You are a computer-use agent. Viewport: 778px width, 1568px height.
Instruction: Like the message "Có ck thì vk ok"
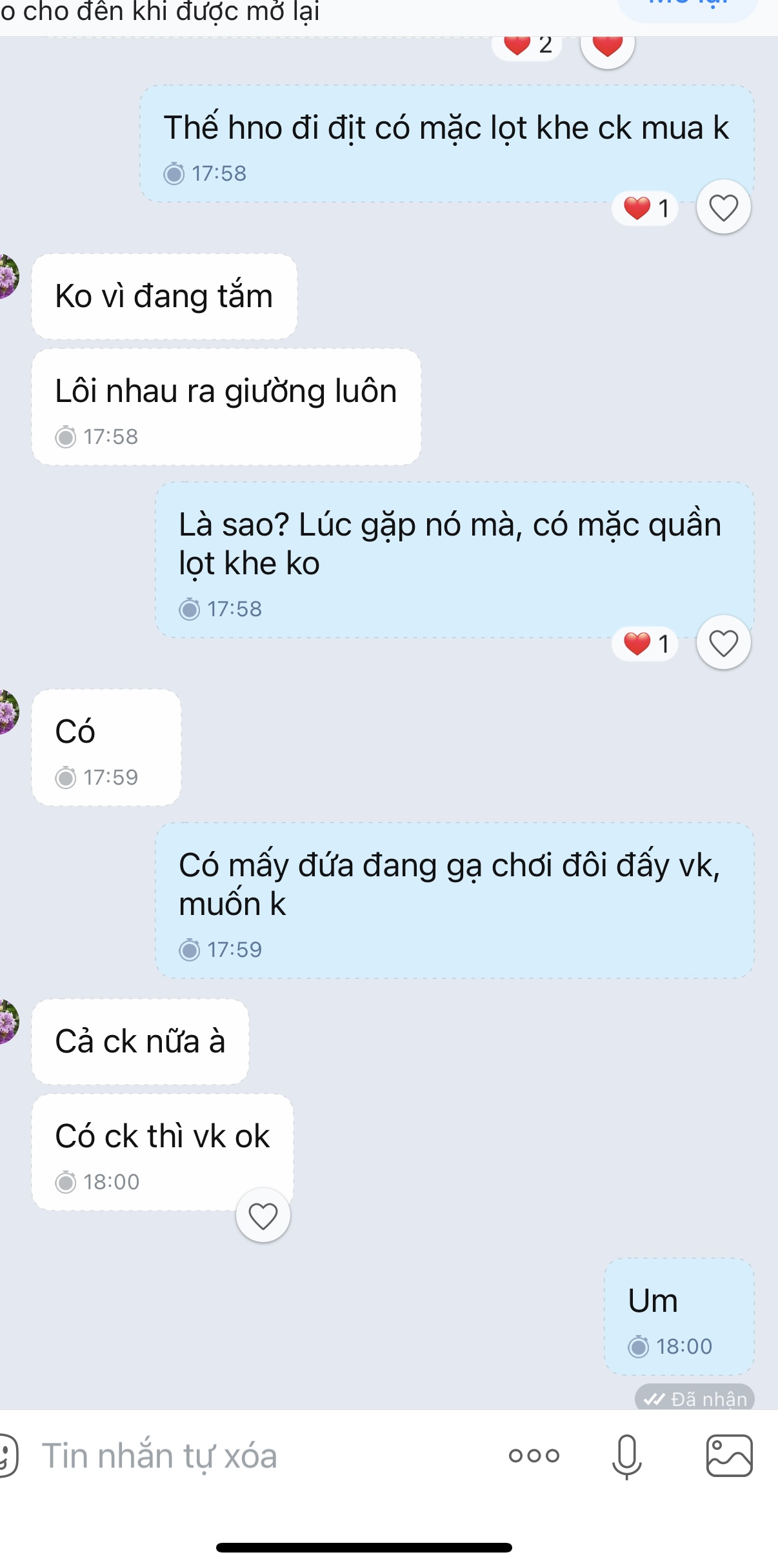coord(263,1216)
